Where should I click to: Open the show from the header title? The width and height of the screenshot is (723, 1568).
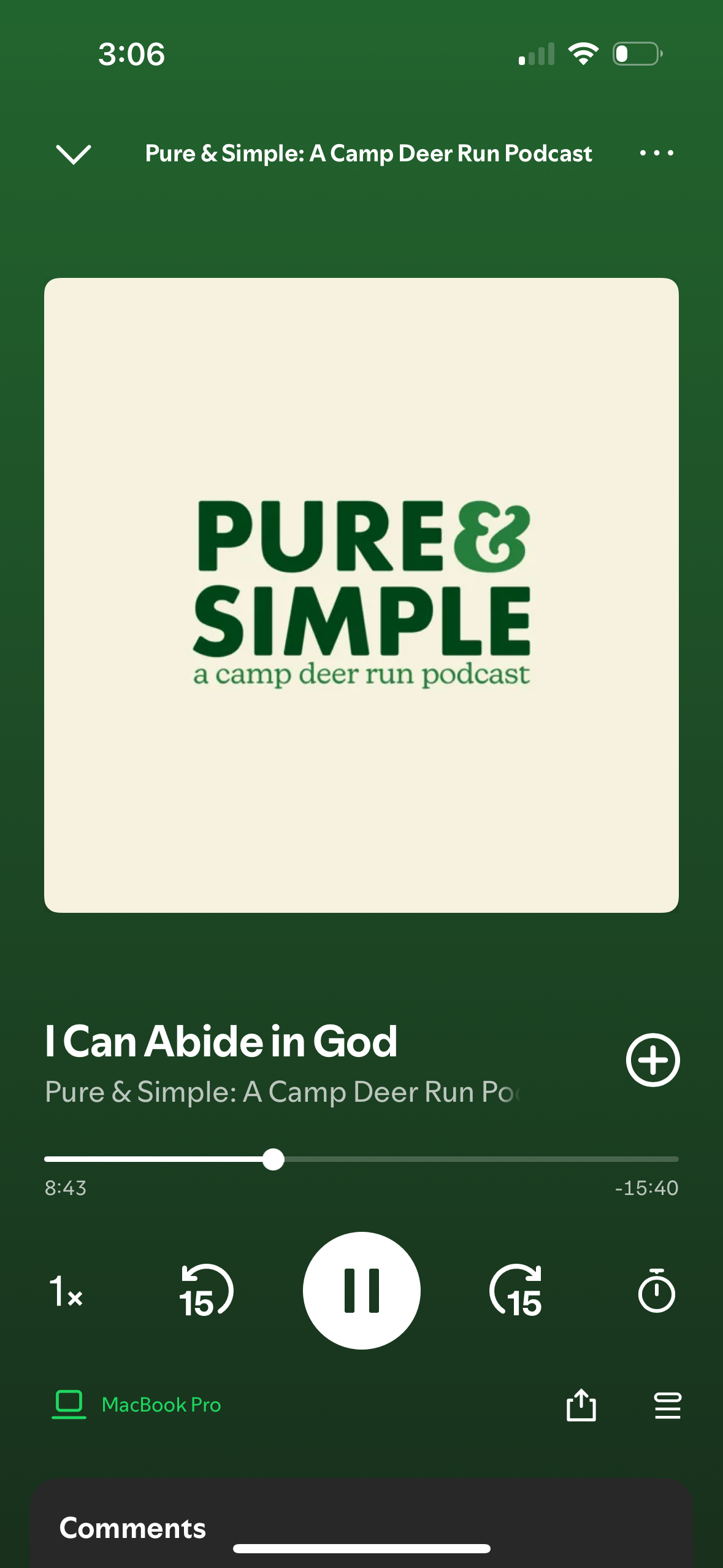[369, 153]
